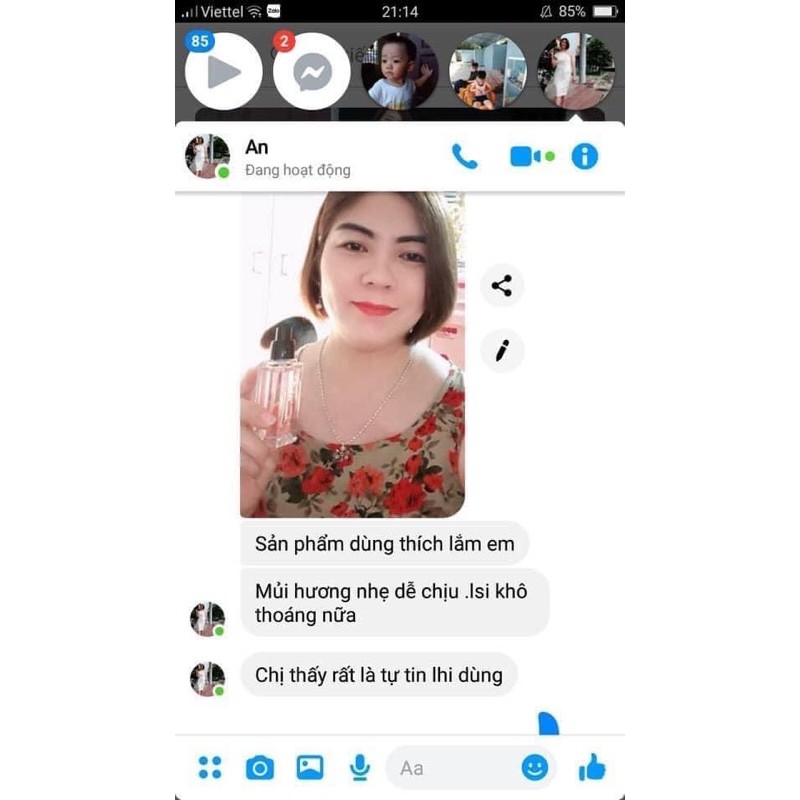Image resolution: width=800 pixels, height=800 pixels.
Task: Open the video chat head with 85 badge
Action: [x=224, y=72]
